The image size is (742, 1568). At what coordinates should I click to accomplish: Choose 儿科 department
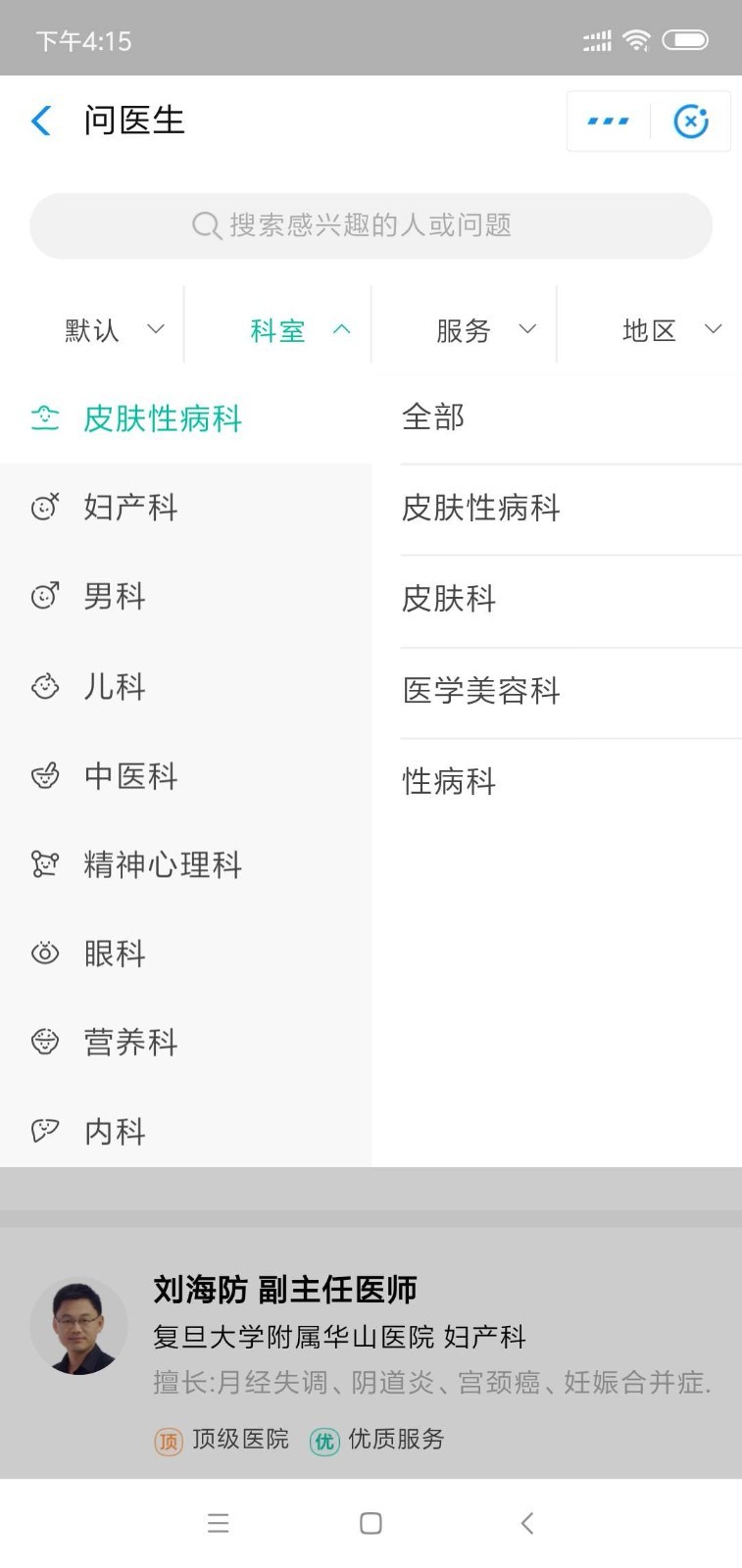(115, 686)
